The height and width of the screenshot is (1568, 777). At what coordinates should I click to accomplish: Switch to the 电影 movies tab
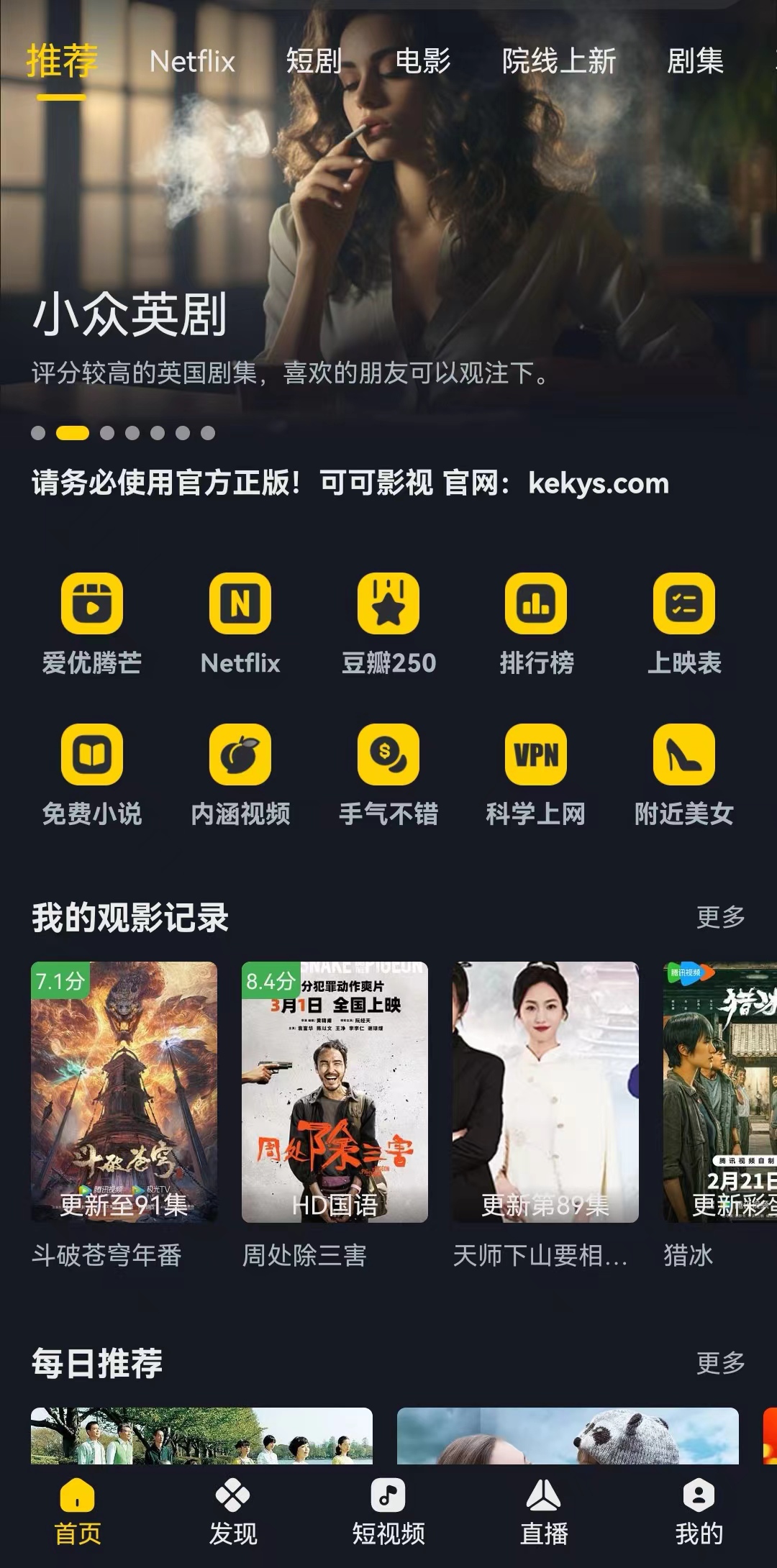point(424,63)
